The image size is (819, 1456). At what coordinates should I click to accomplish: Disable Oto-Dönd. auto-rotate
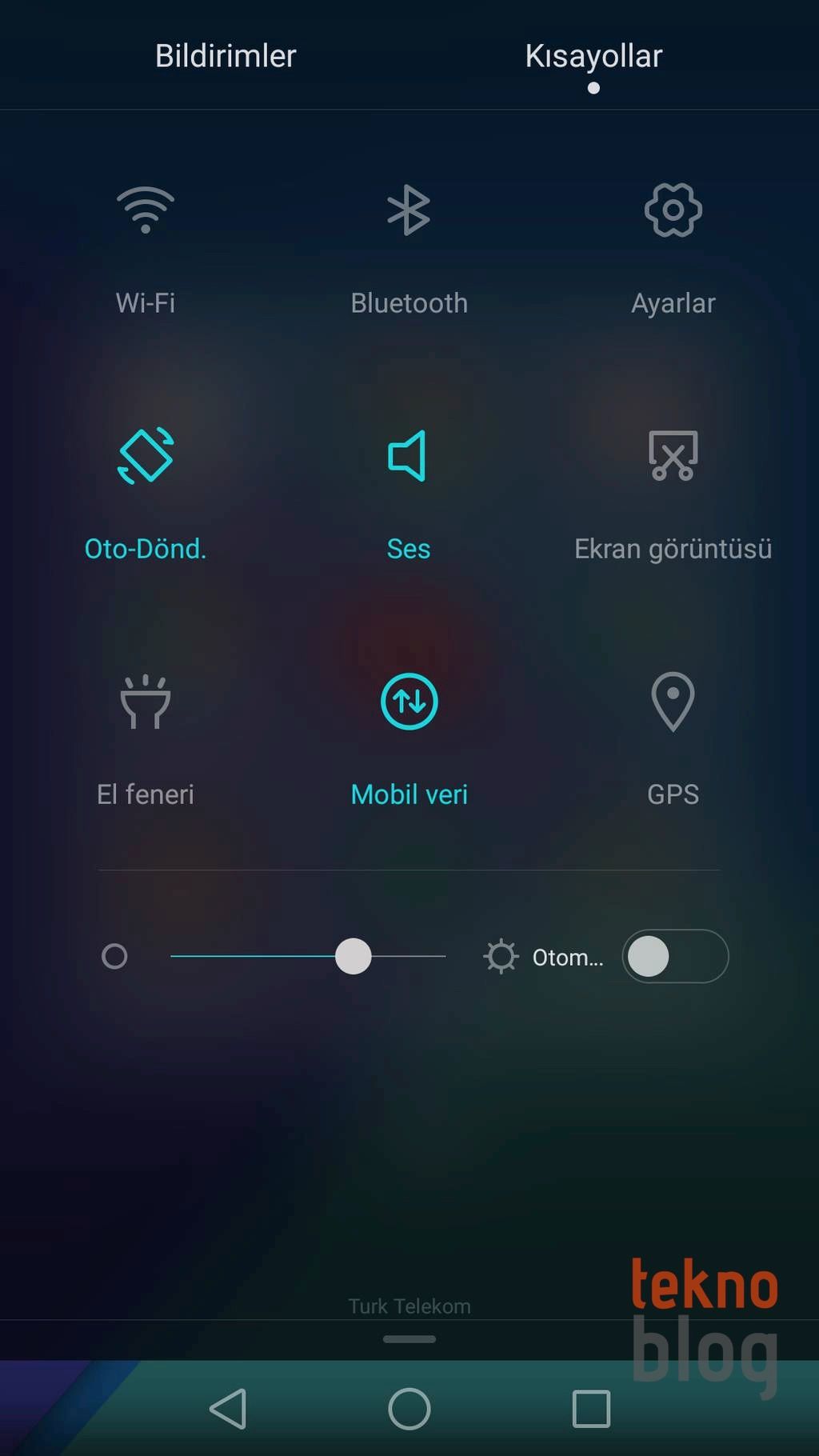[x=146, y=456]
